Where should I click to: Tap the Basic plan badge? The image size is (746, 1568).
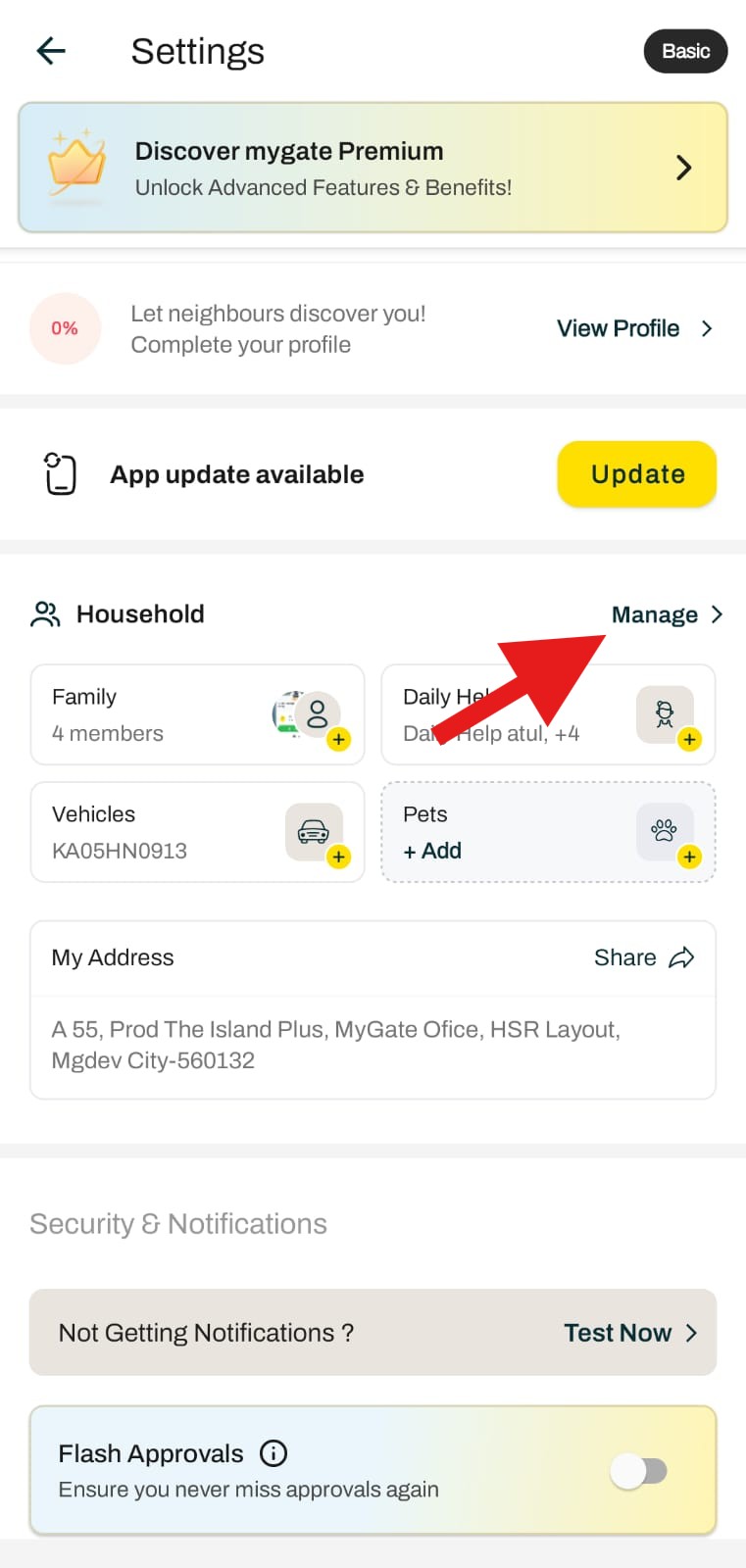(685, 51)
